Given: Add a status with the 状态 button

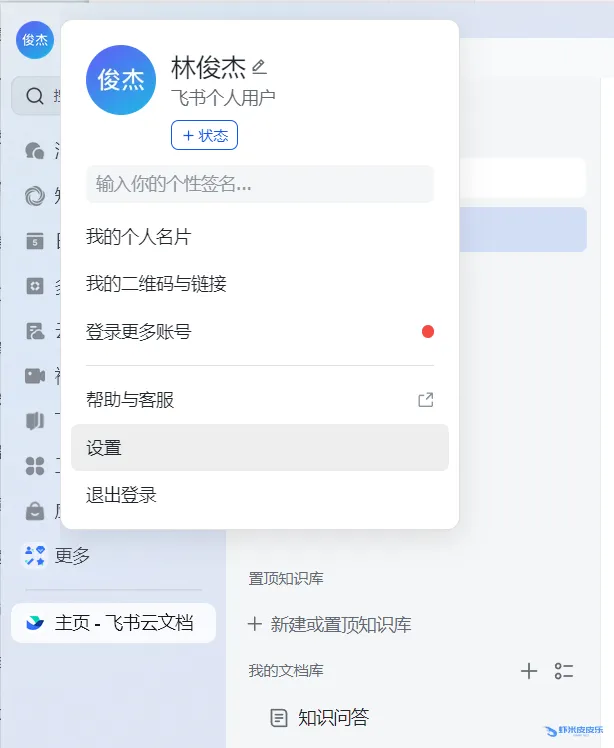Looking at the screenshot, I should pos(204,134).
